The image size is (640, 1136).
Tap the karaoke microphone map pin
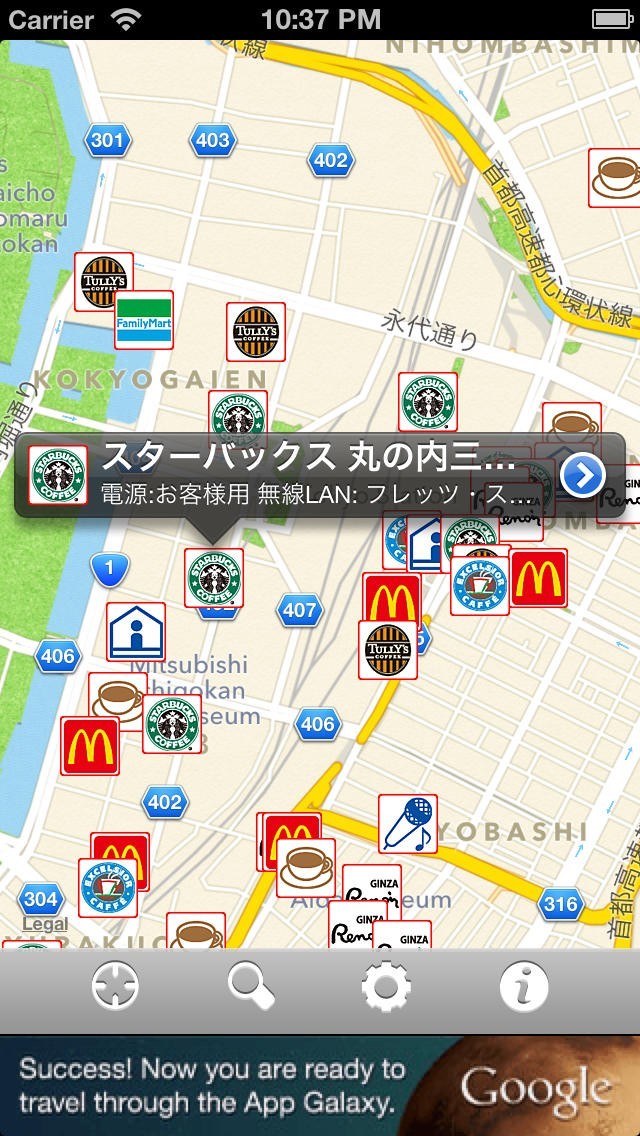[409, 824]
